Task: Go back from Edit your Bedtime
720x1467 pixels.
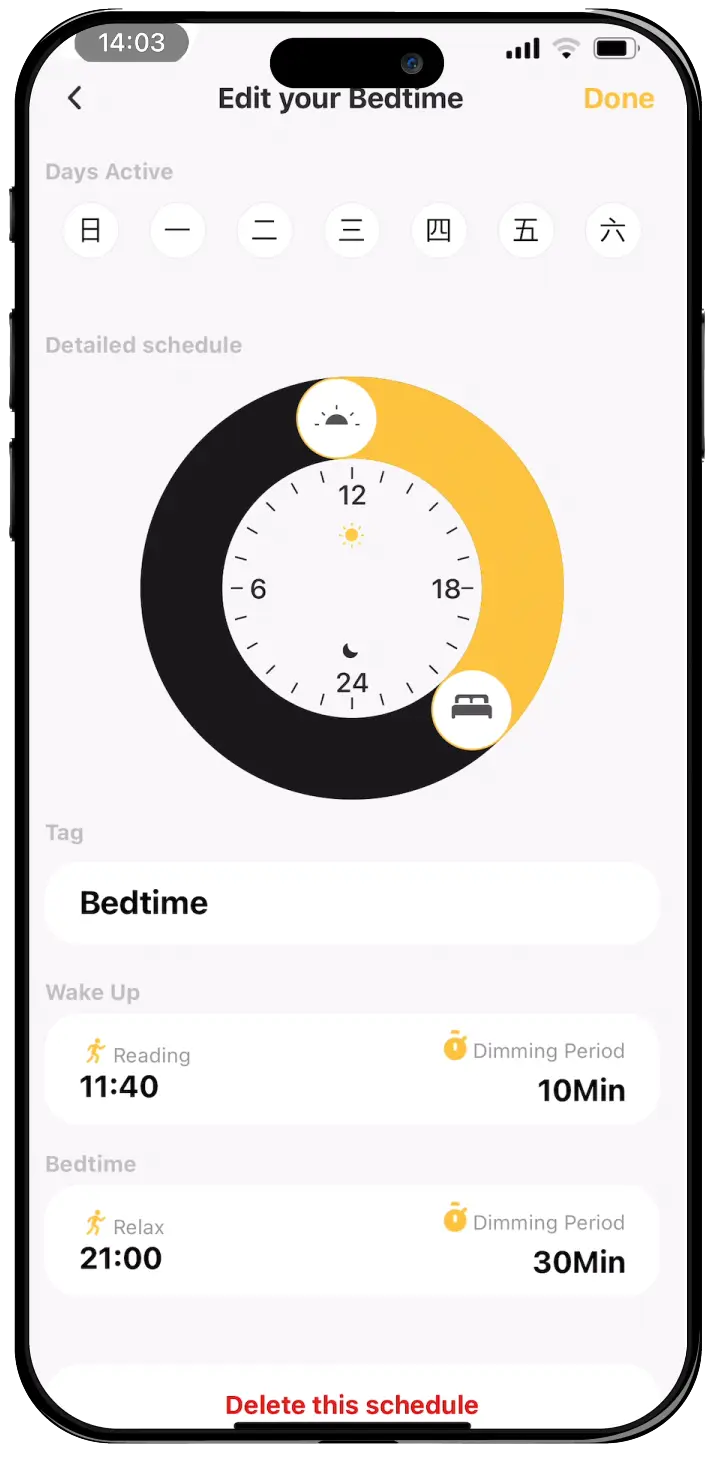Action: click(x=75, y=98)
